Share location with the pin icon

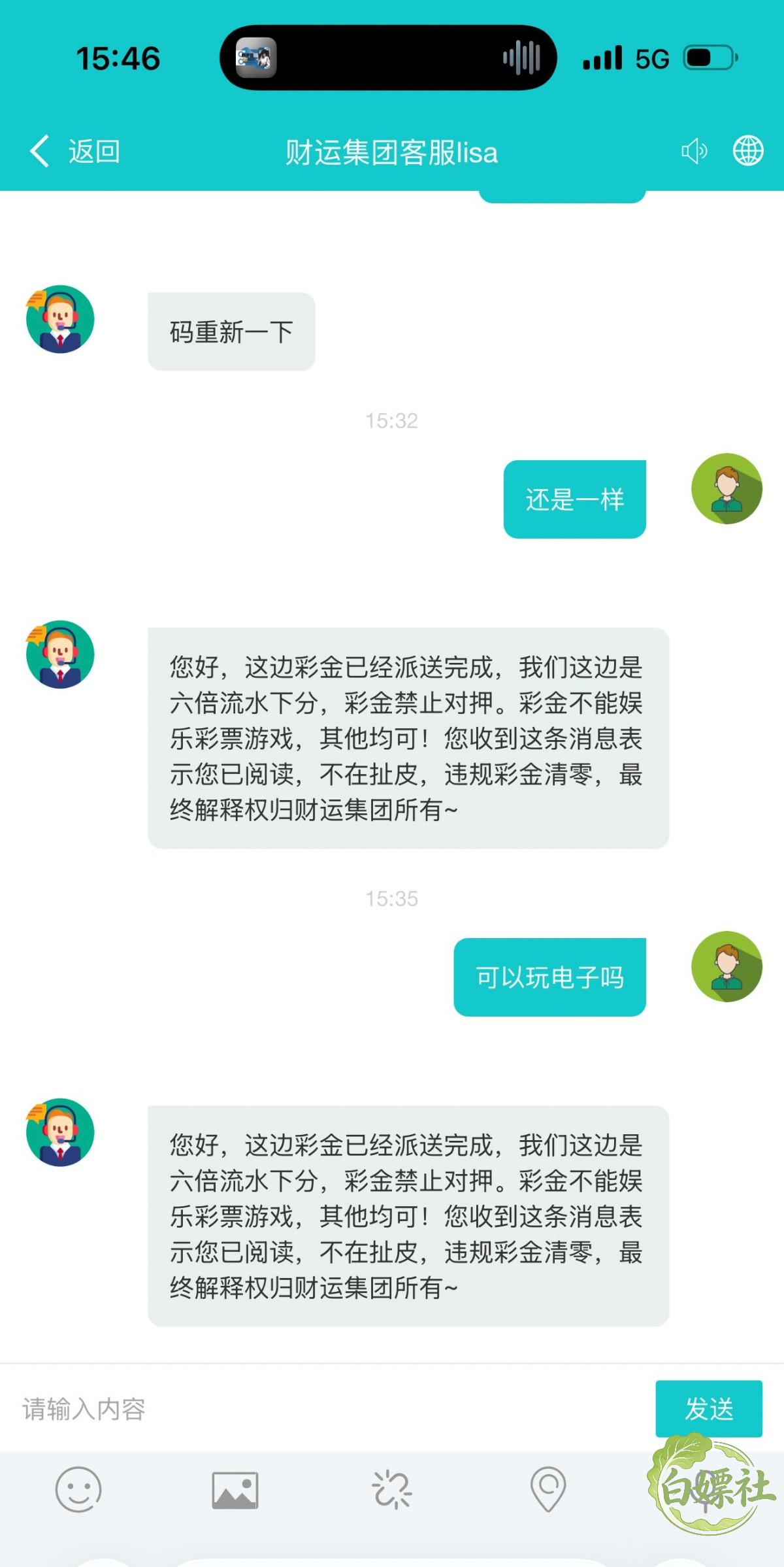(548, 1489)
